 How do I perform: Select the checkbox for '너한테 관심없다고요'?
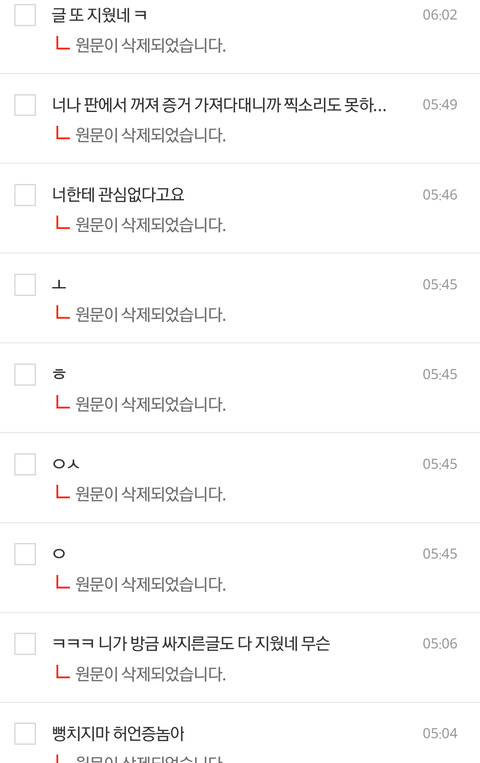point(25,195)
